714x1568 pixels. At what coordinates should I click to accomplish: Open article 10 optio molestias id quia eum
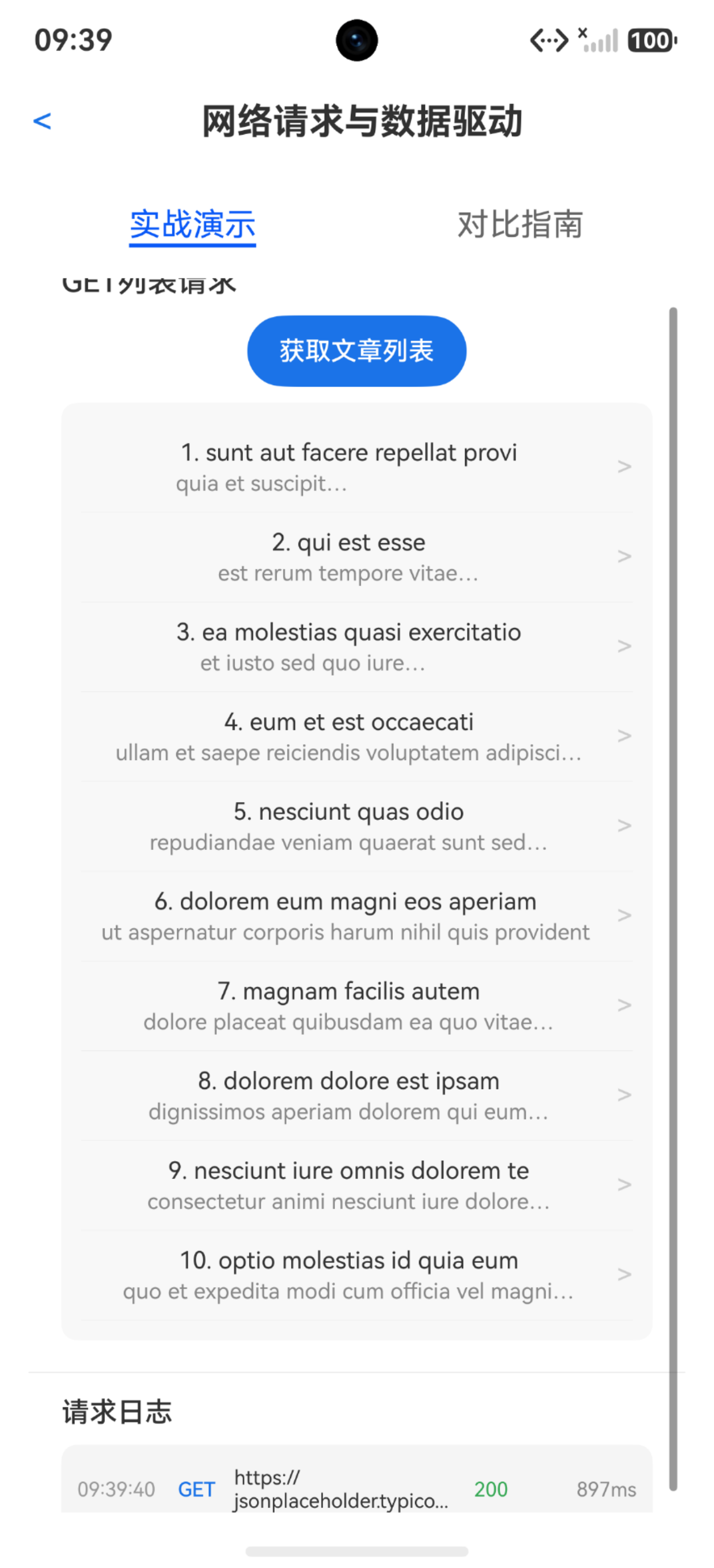[x=357, y=1275]
